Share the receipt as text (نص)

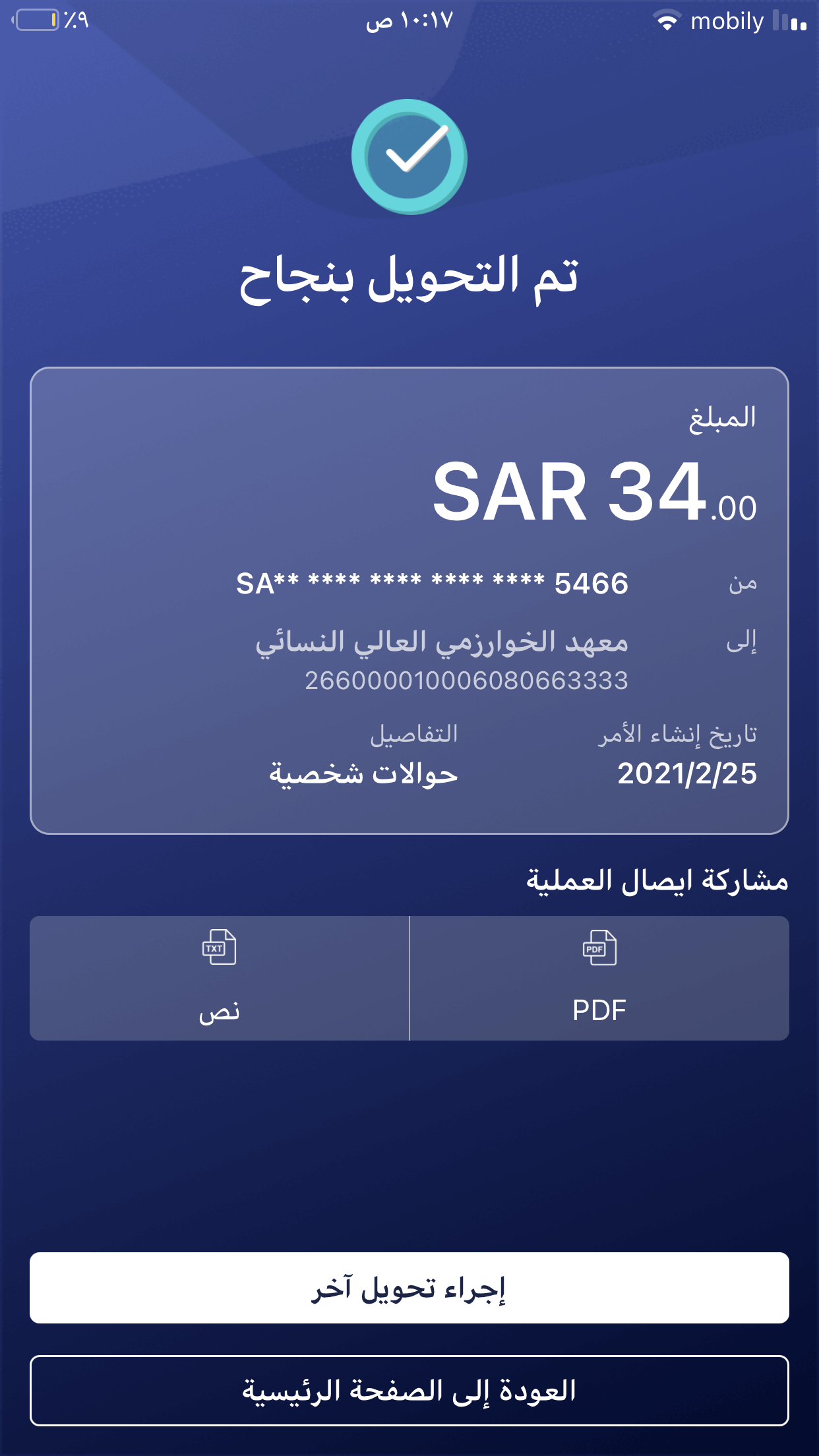click(219, 978)
